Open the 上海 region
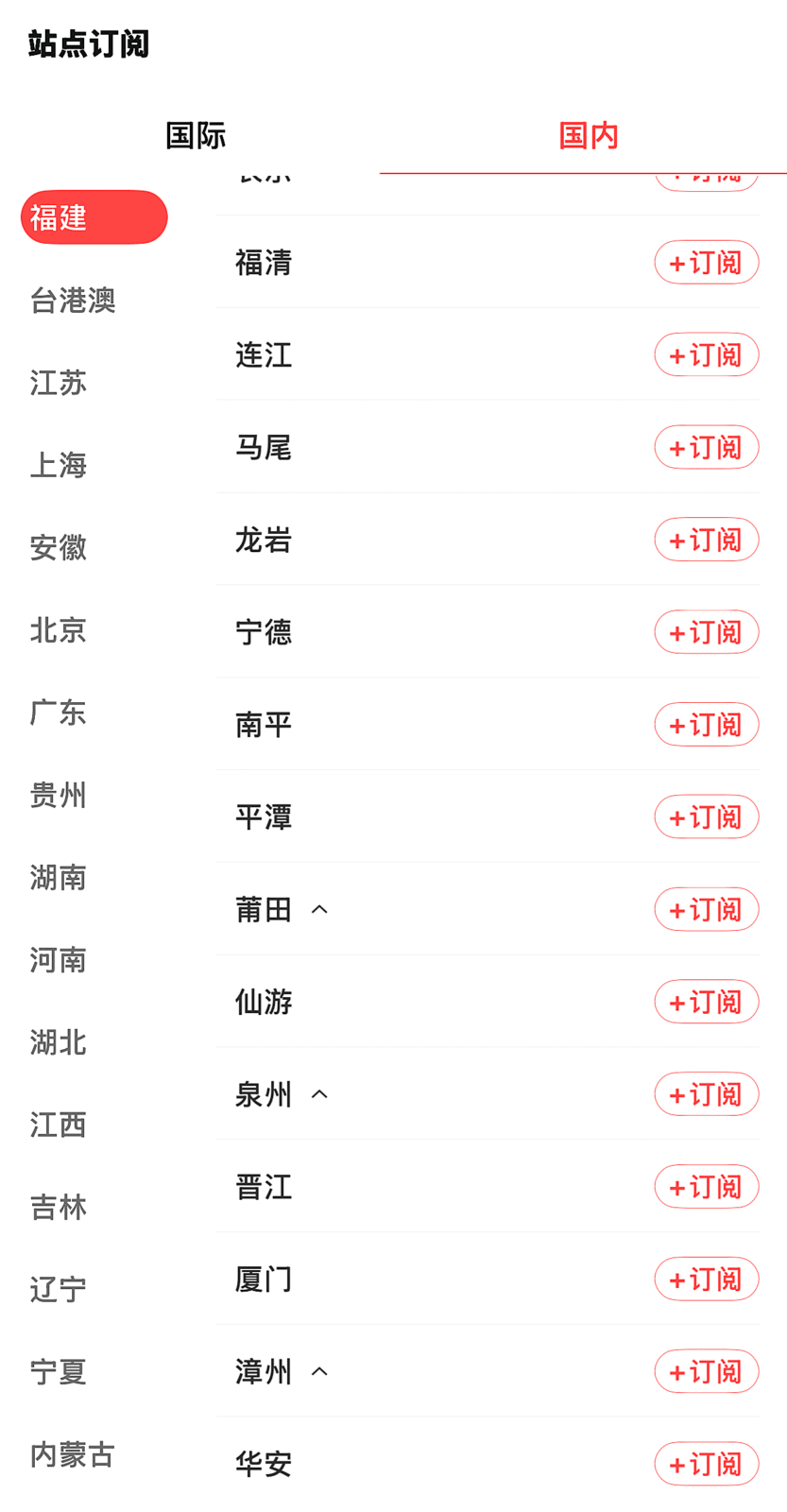 (59, 465)
